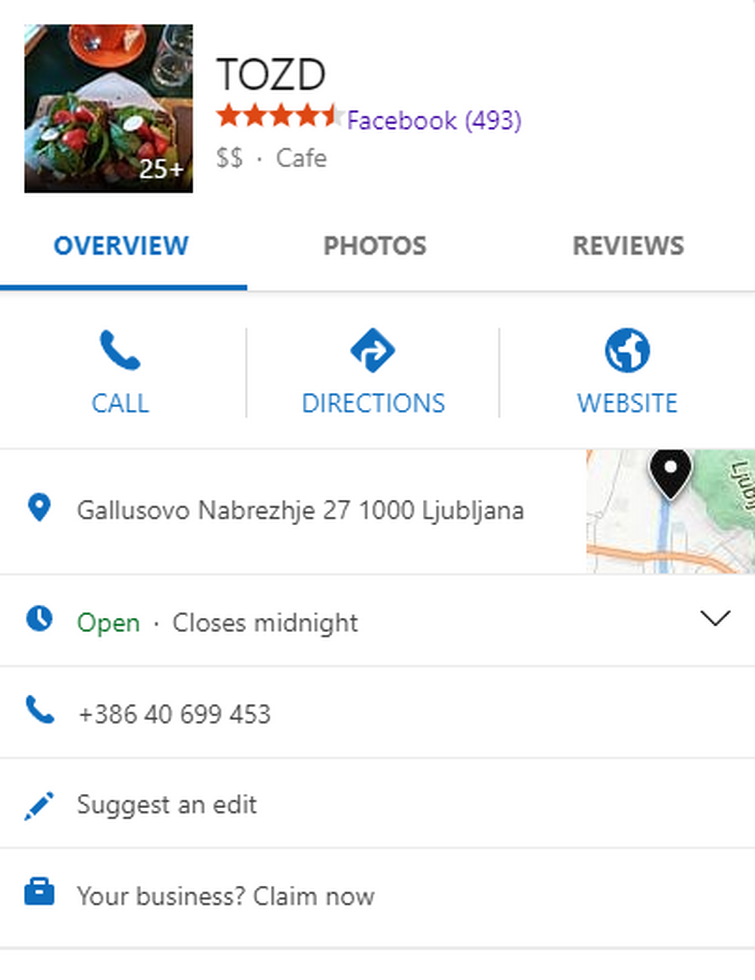The width and height of the screenshot is (755, 980).
Task: Get directions to TOZD
Action: (373, 373)
